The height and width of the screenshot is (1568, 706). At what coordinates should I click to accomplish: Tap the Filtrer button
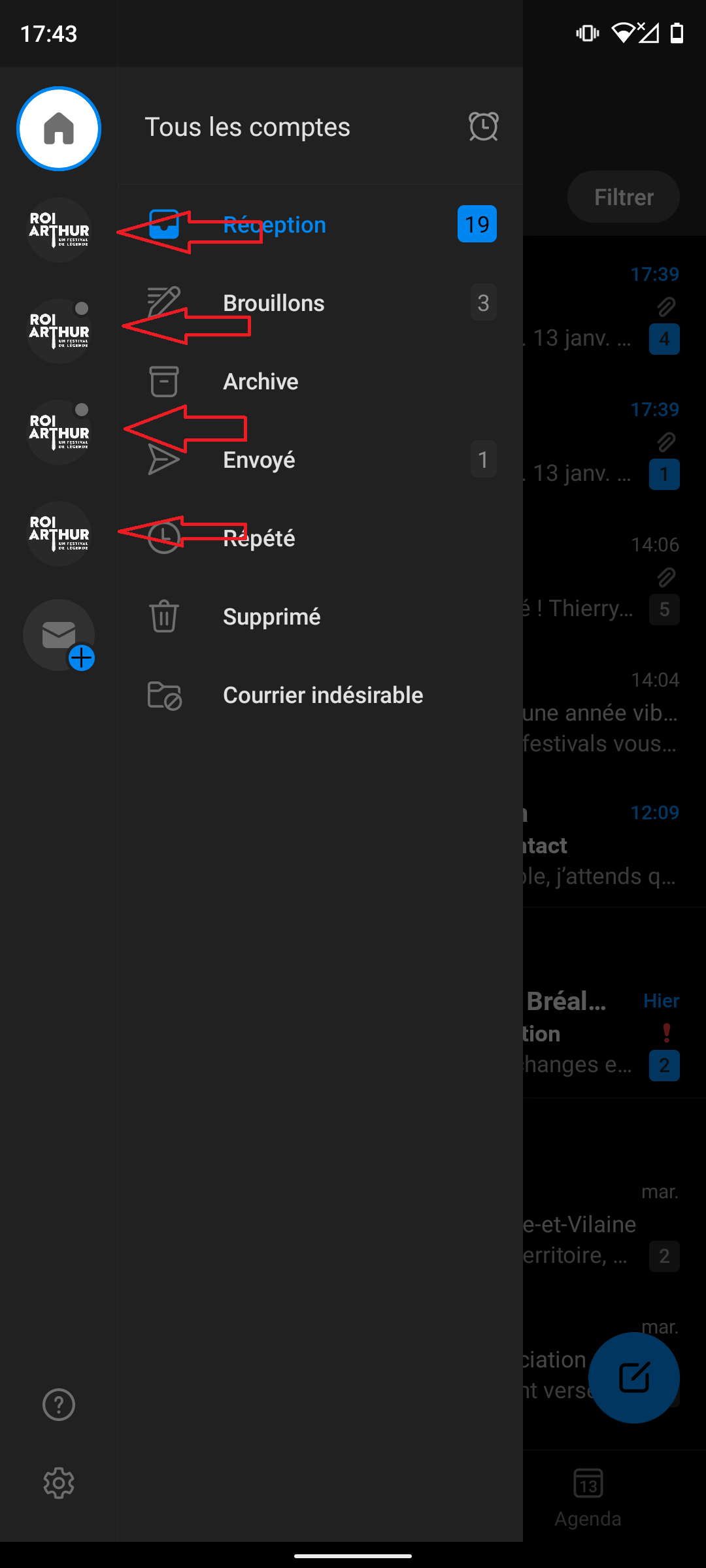coord(623,197)
